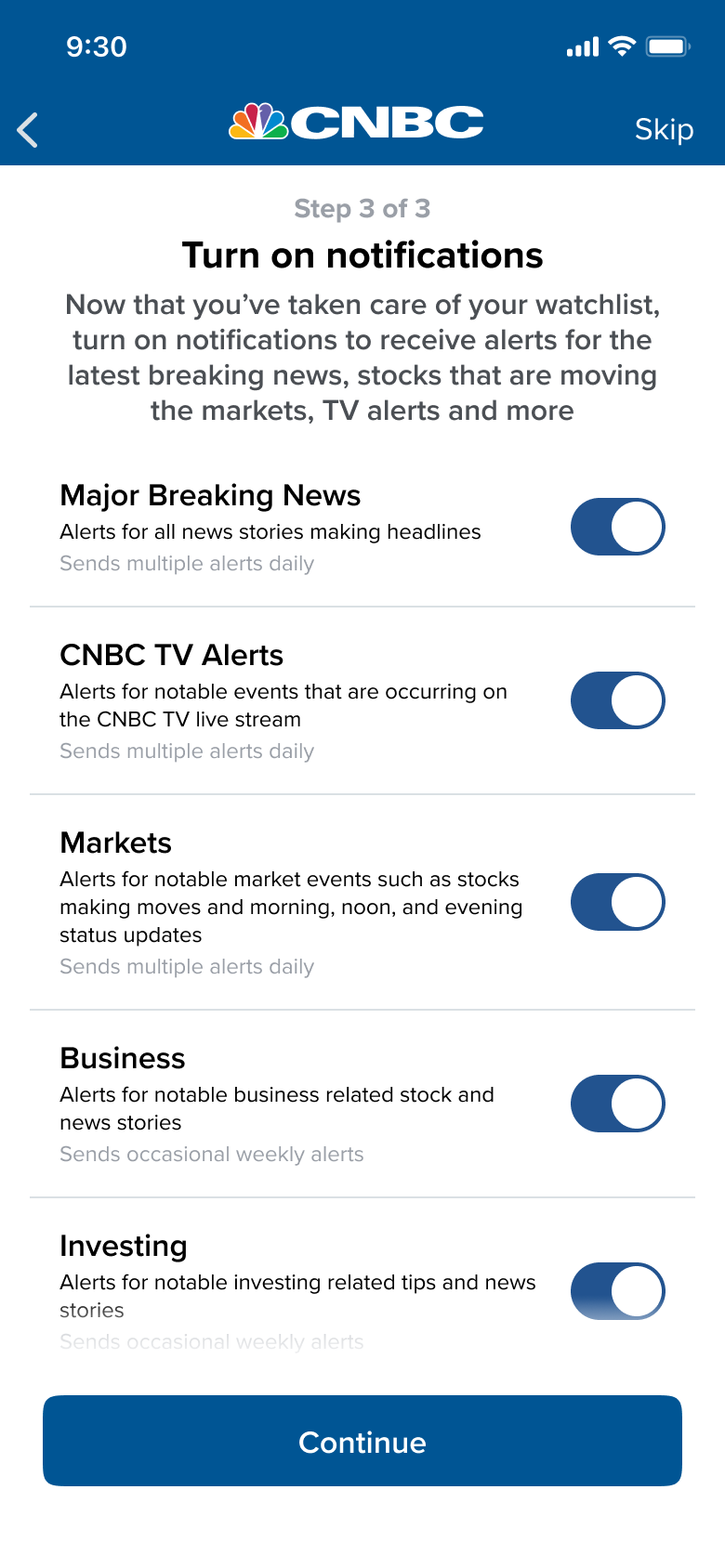The height and width of the screenshot is (1568, 725).
Task: Disable Major Breaking News alerts
Action: point(617,527)
